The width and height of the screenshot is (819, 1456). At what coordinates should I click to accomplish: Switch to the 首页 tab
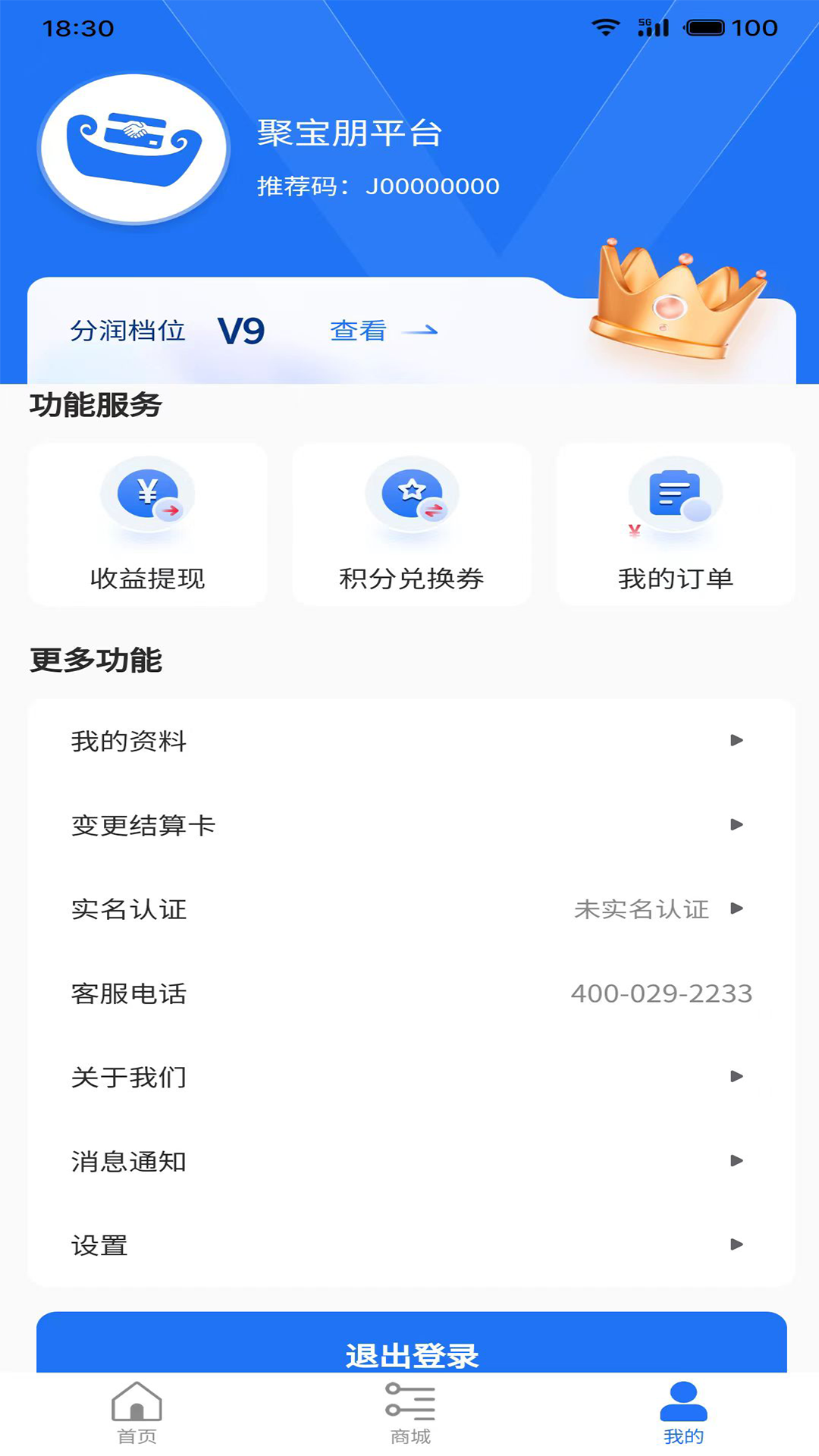pyautogui.click(x=136, y=1417)
